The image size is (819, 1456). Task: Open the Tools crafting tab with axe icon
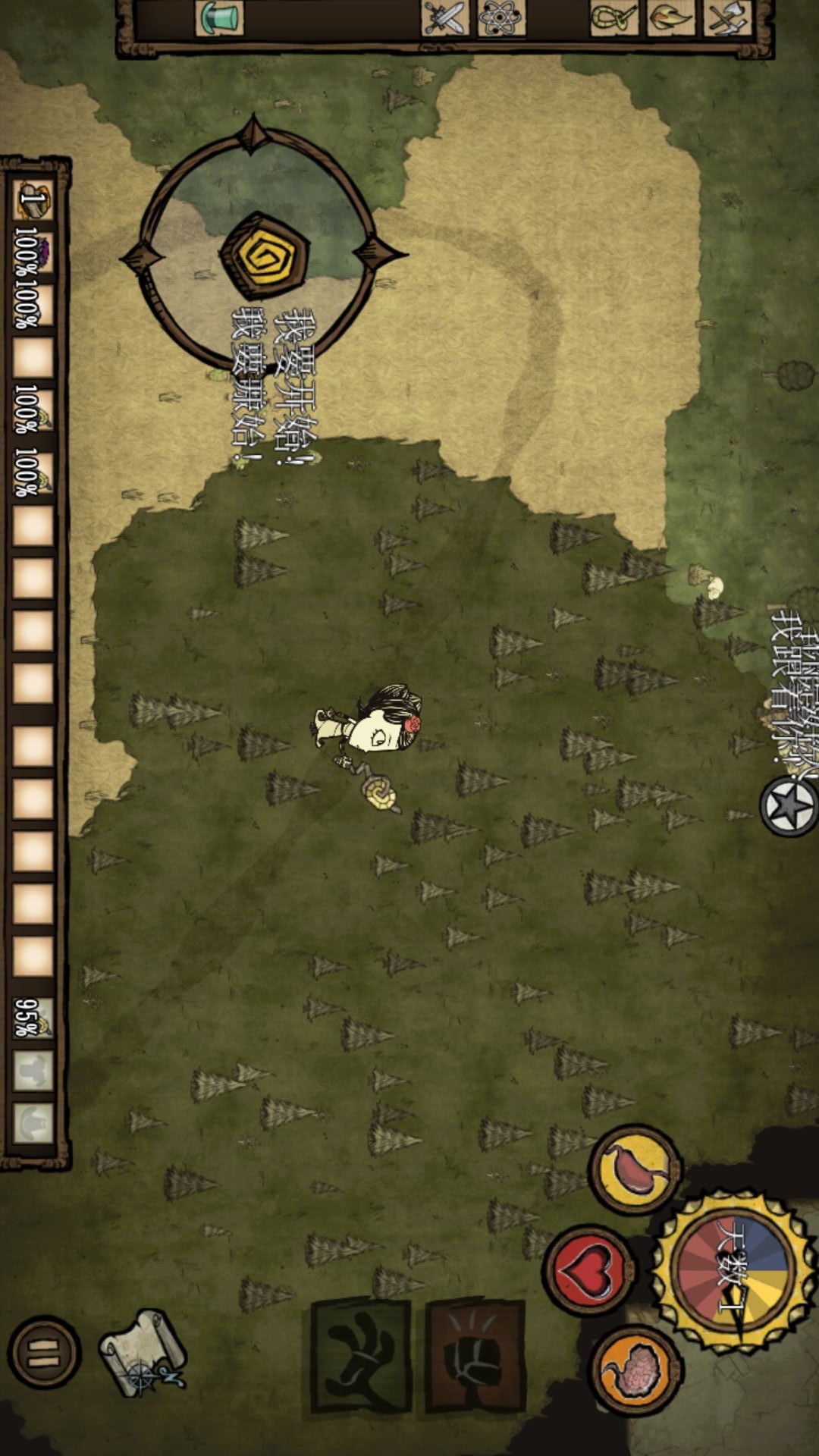pyautogui.click(x=727, y=17)
